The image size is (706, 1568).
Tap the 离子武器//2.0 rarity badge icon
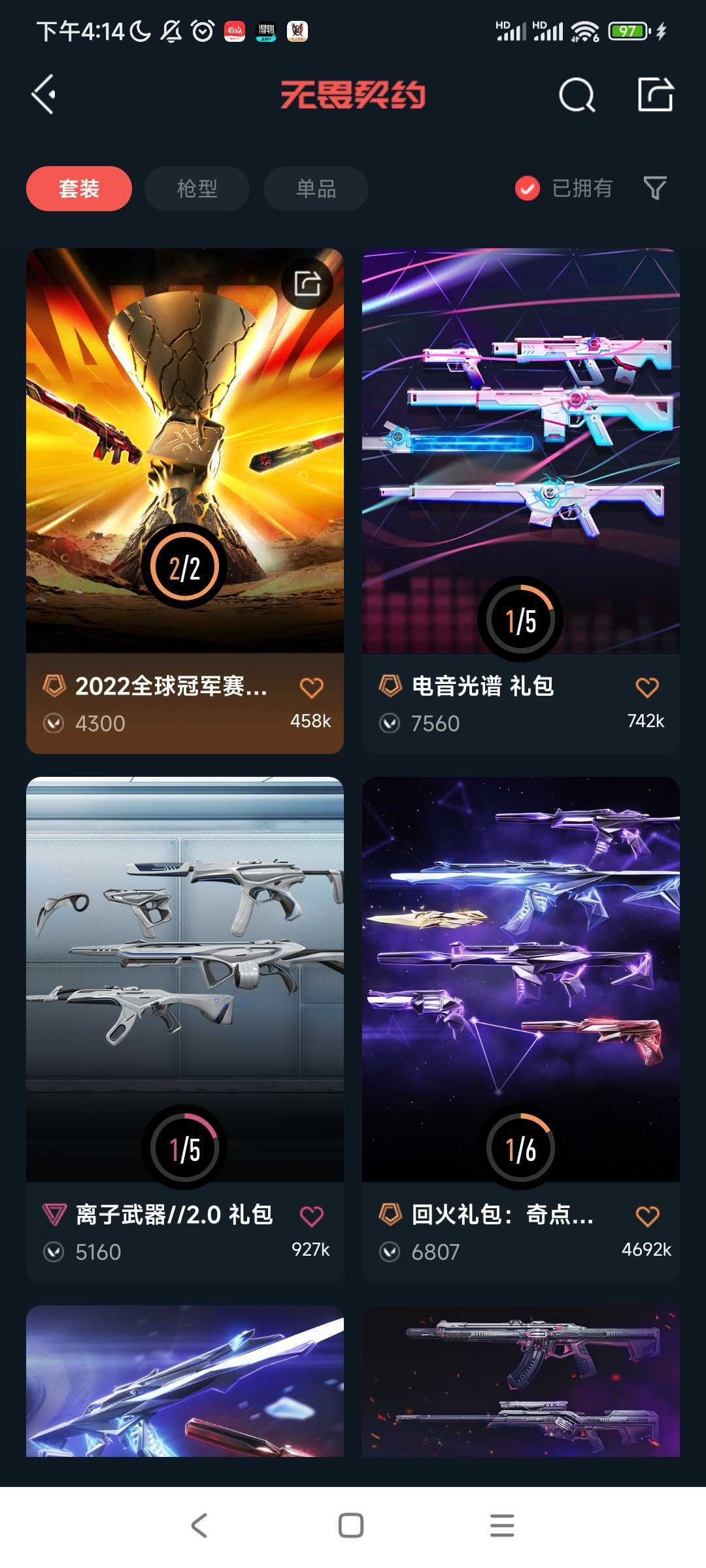click(56, 1214)
